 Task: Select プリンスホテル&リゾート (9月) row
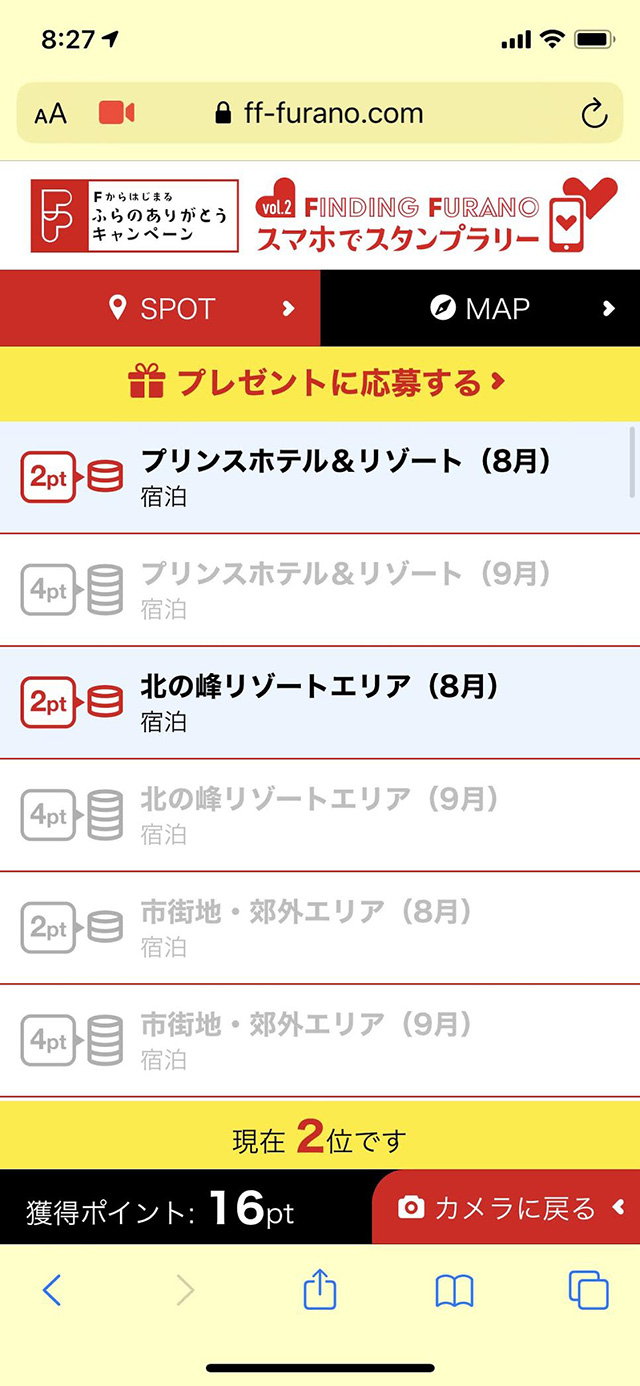pos(320,590)
